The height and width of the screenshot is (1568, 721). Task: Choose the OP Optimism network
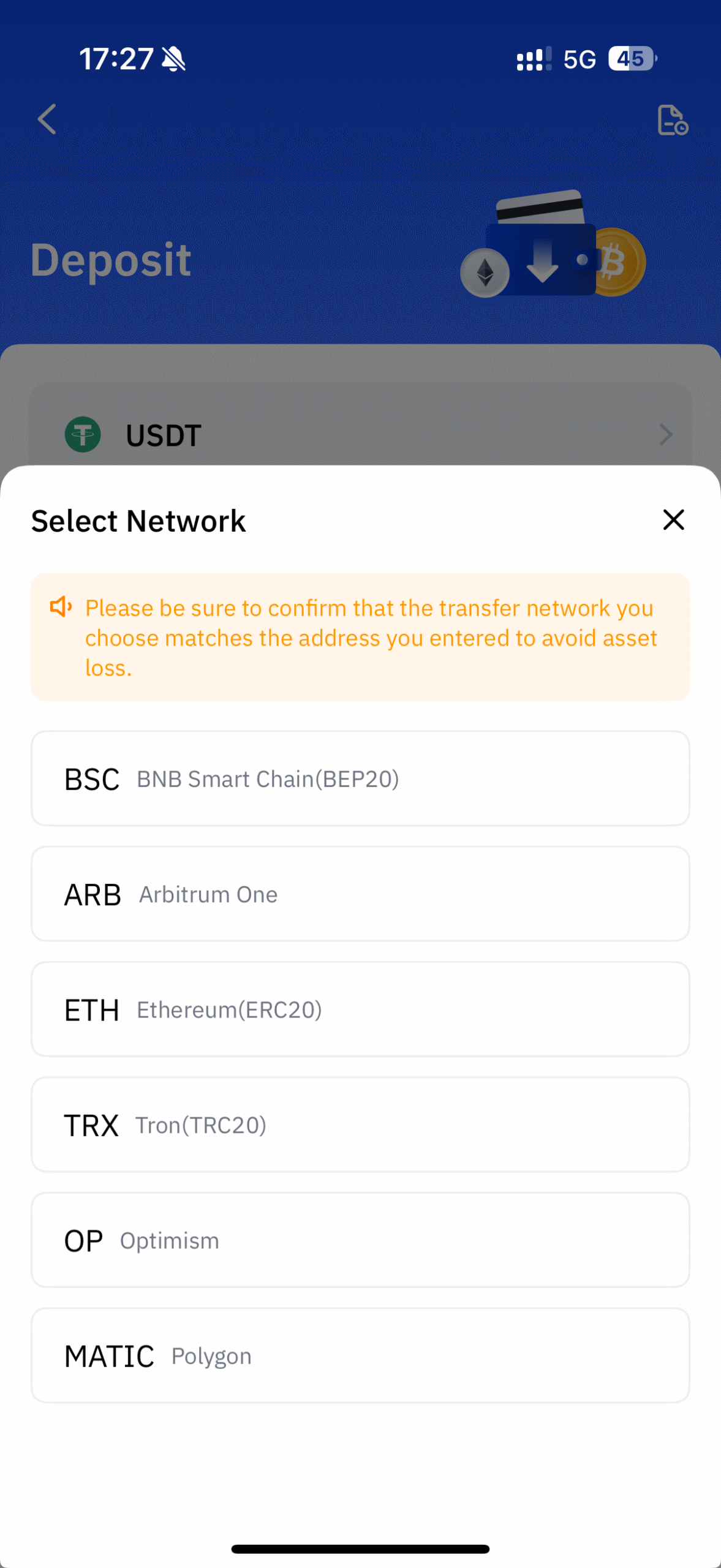point(360,1240)
